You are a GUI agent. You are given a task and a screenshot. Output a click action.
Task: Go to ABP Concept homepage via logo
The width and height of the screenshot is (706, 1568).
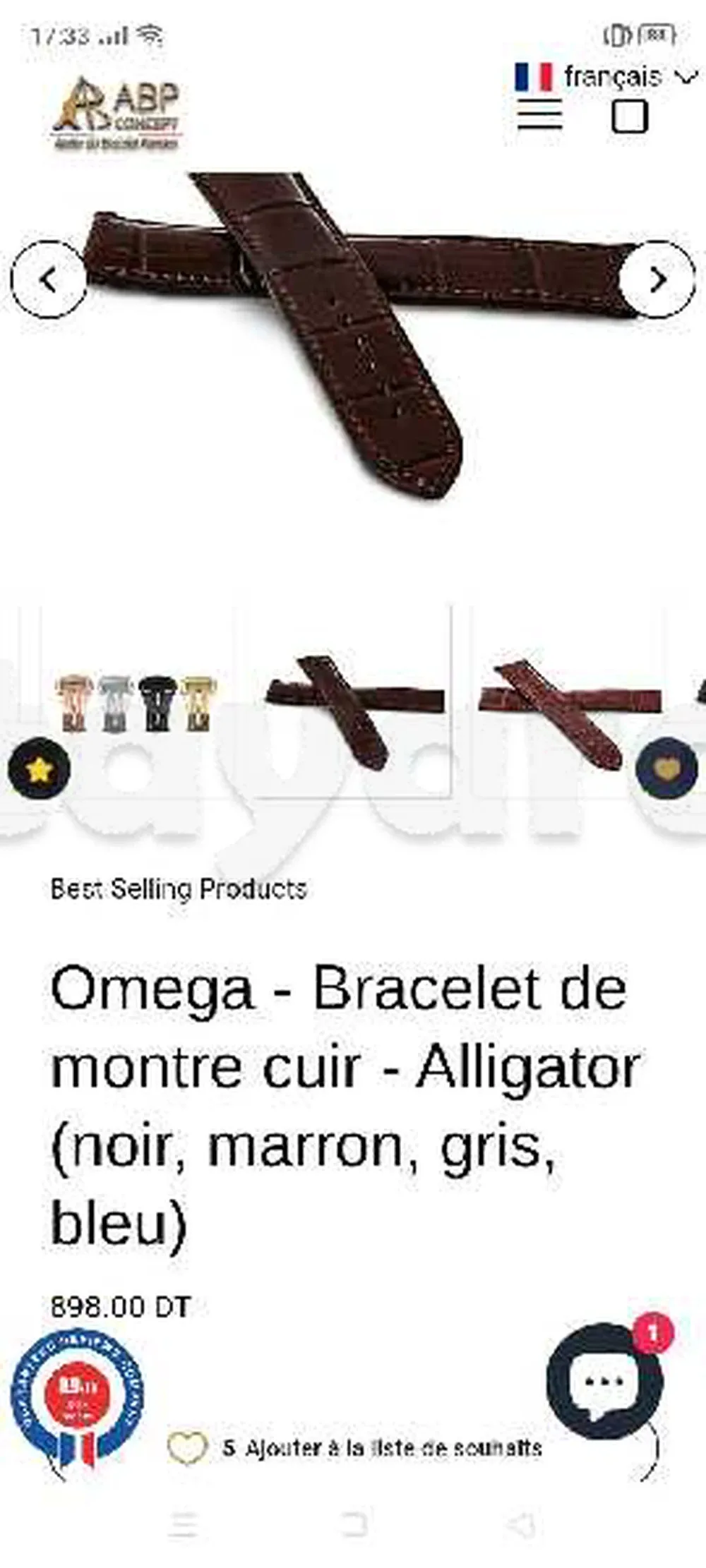[x=118, y=113]
